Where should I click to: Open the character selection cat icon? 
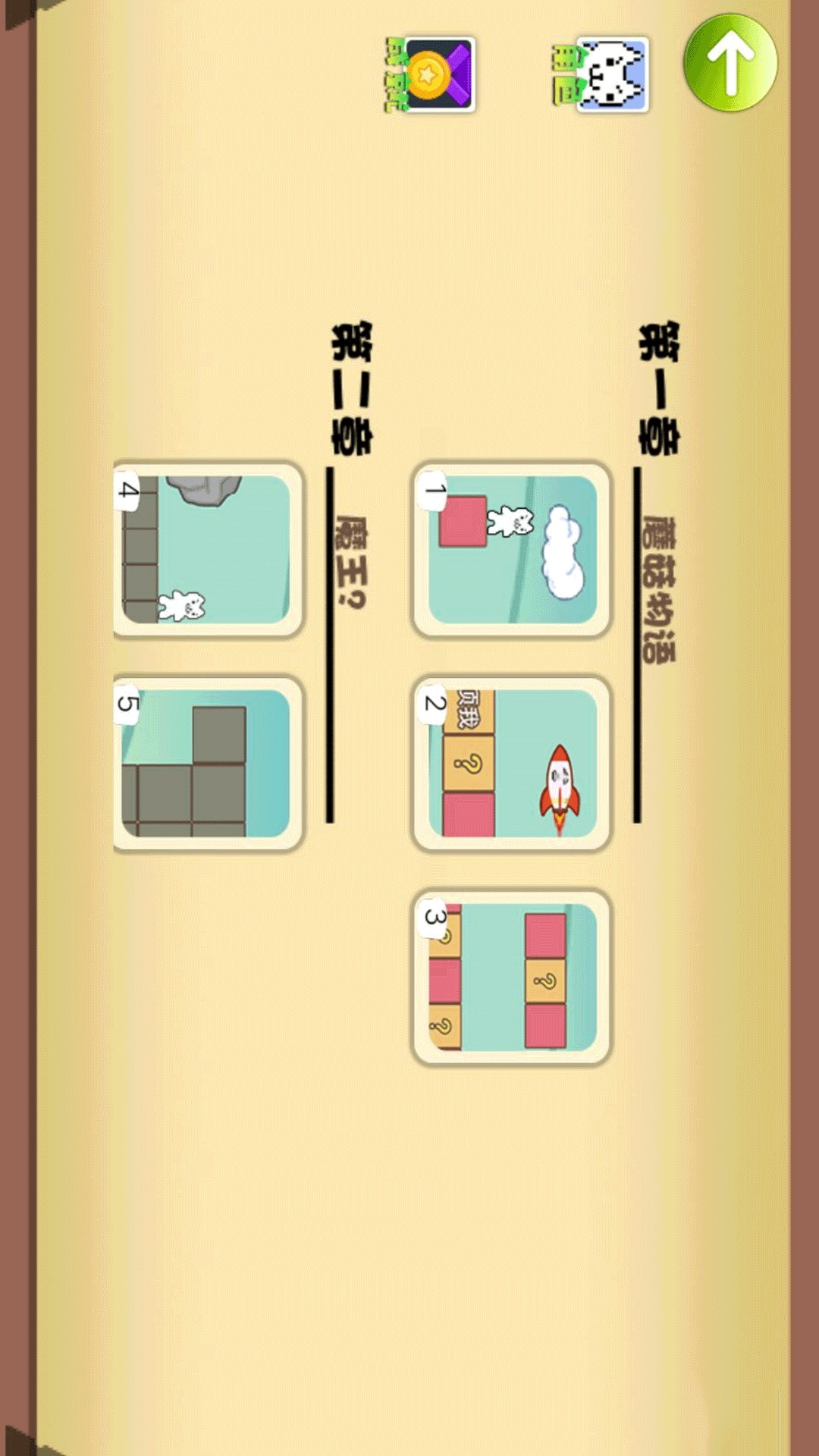pos(611,74)
